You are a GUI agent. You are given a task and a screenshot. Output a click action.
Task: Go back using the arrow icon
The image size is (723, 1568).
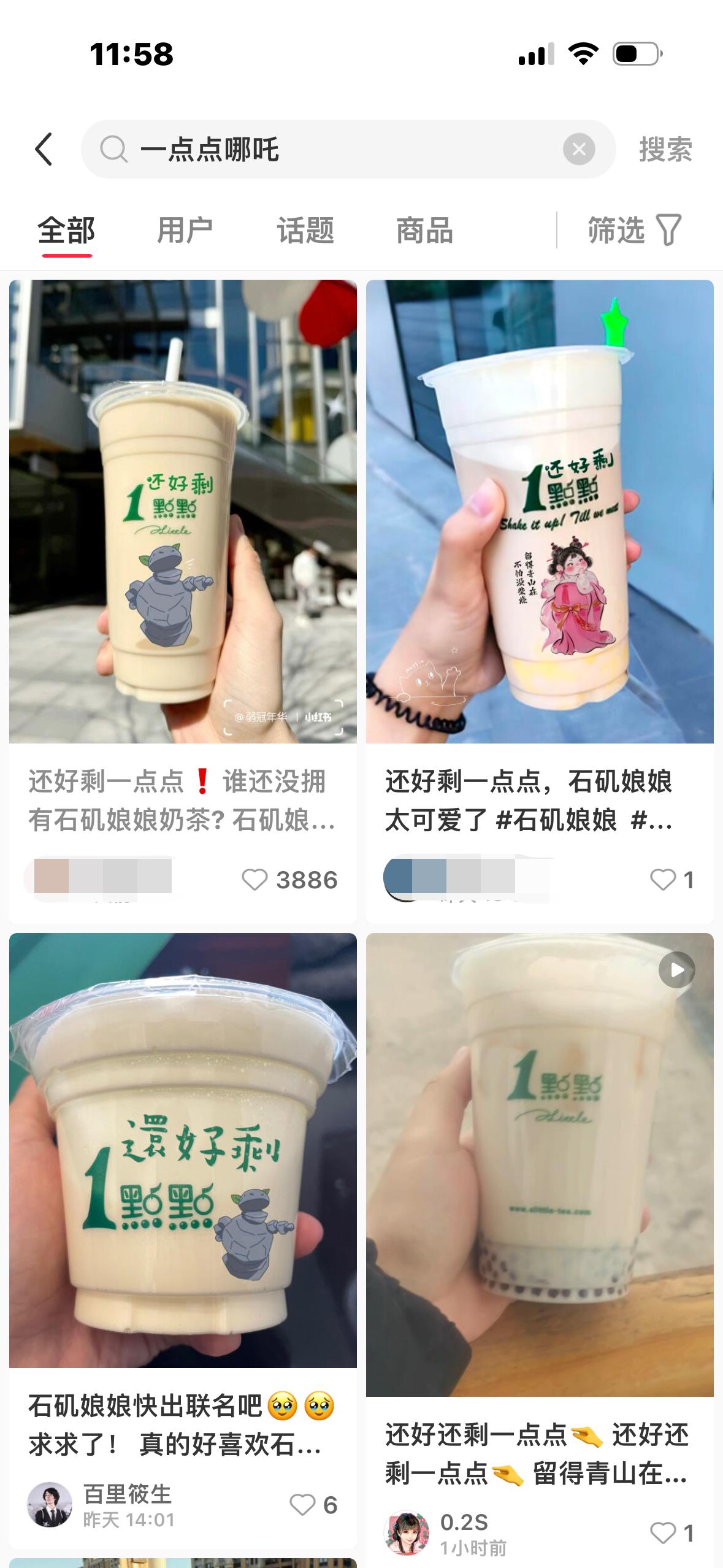coord(44,149)
